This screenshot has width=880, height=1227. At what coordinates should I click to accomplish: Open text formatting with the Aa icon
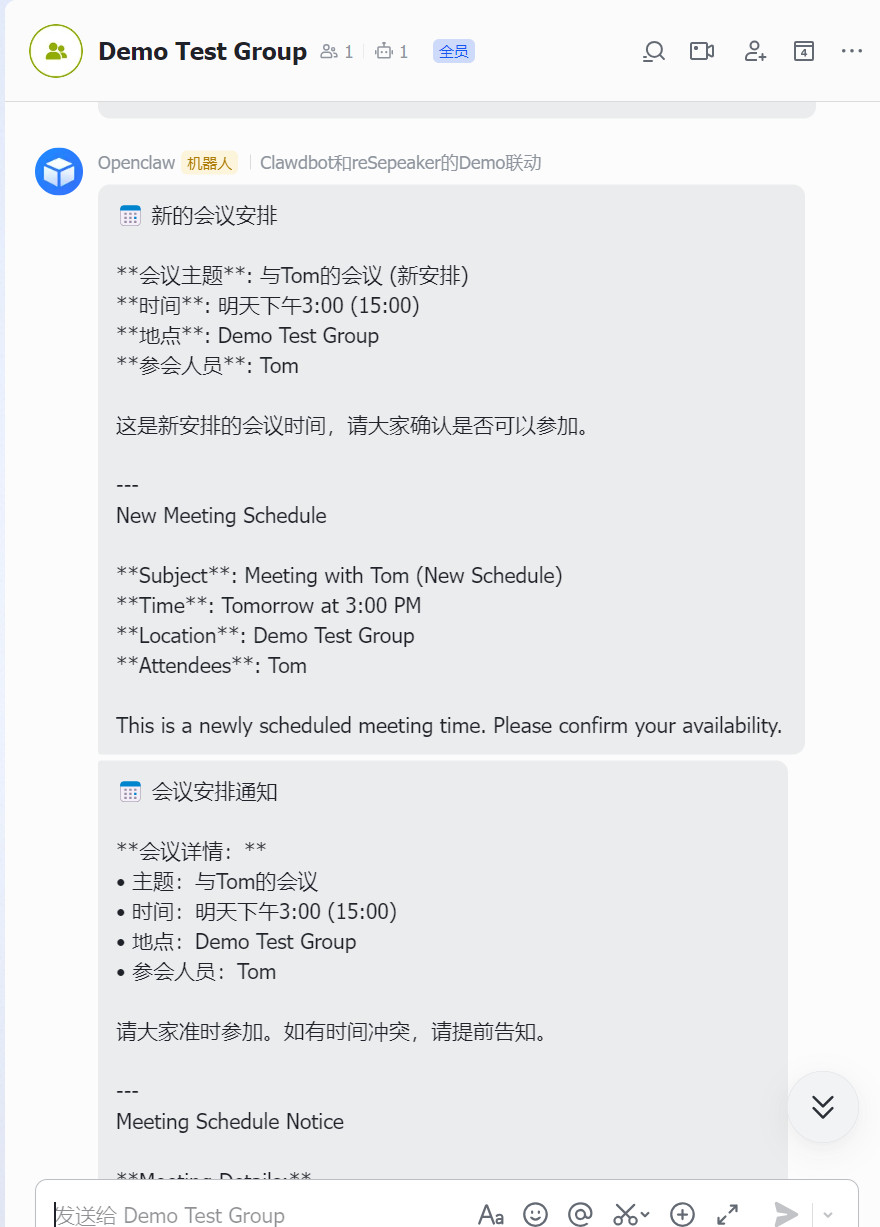click(x=491, y=1214)
